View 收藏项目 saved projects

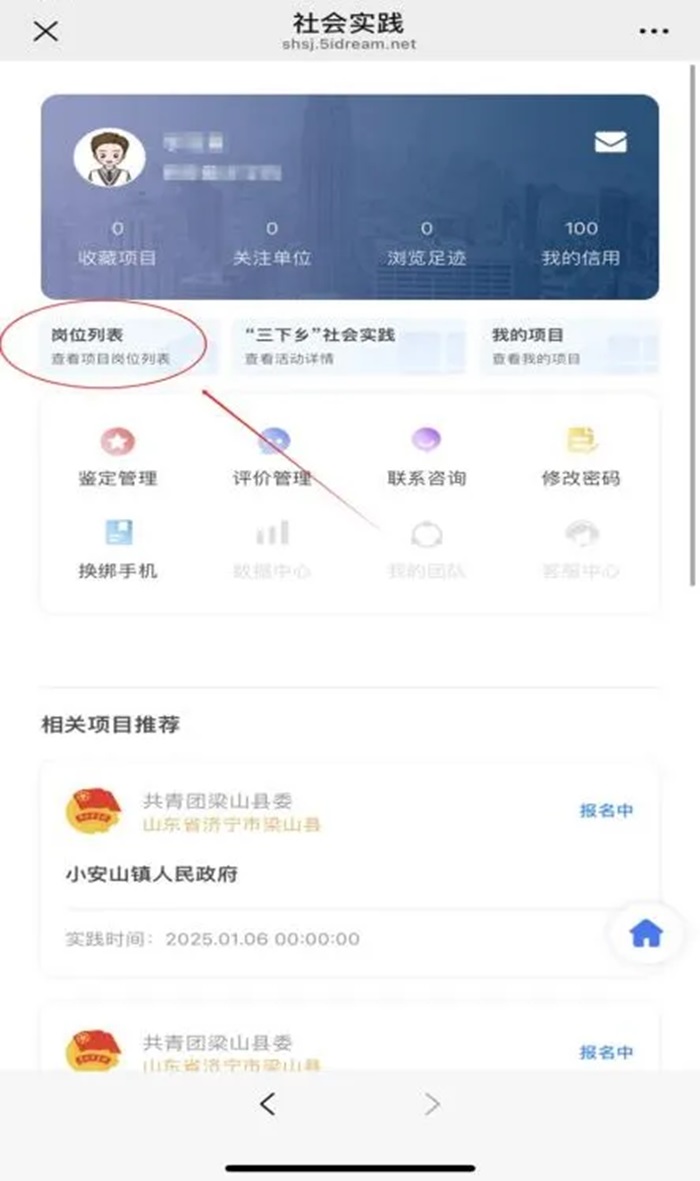(118, 243)
